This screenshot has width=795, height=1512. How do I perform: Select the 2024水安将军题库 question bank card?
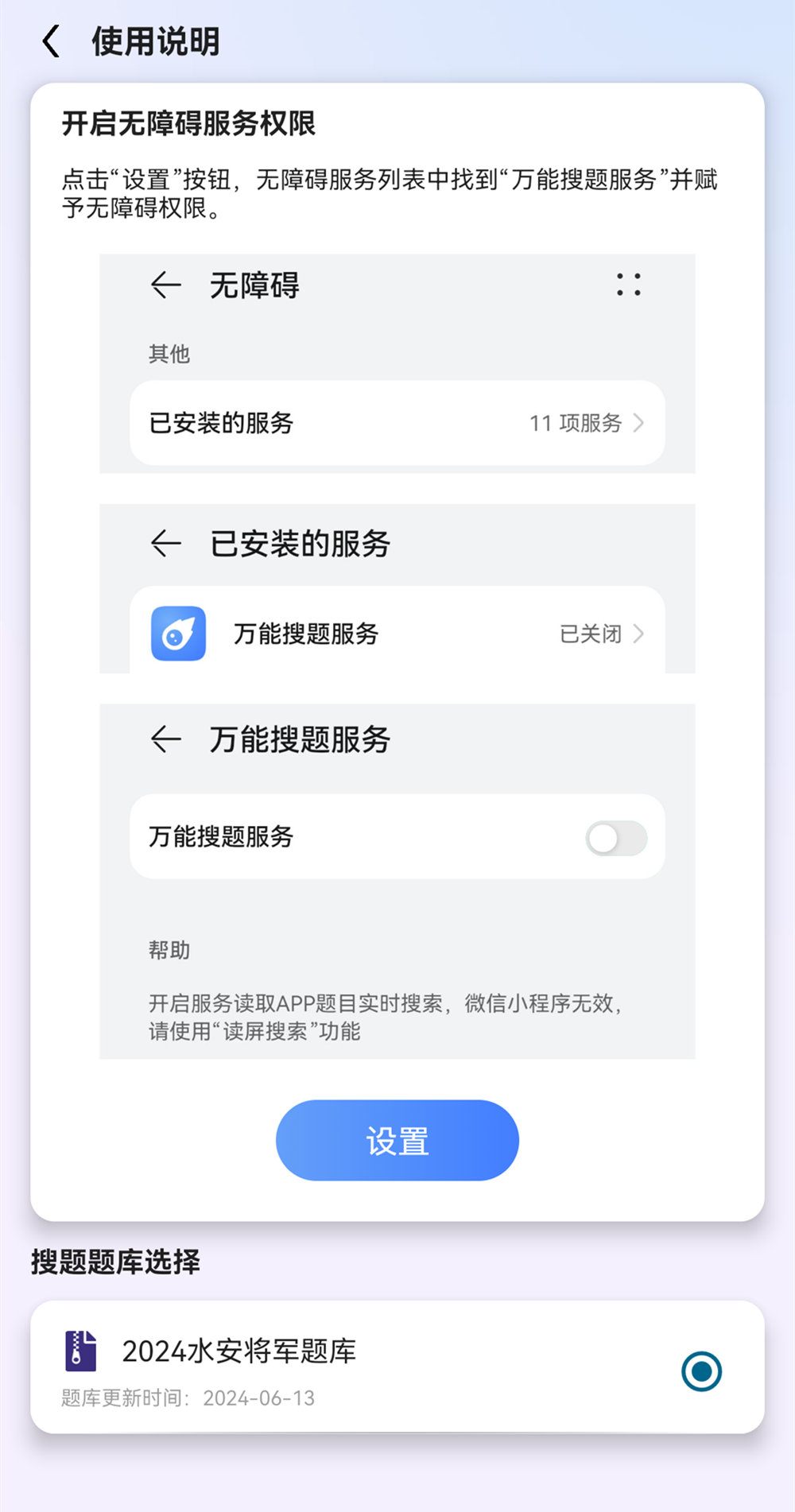tap(396, 1372)
